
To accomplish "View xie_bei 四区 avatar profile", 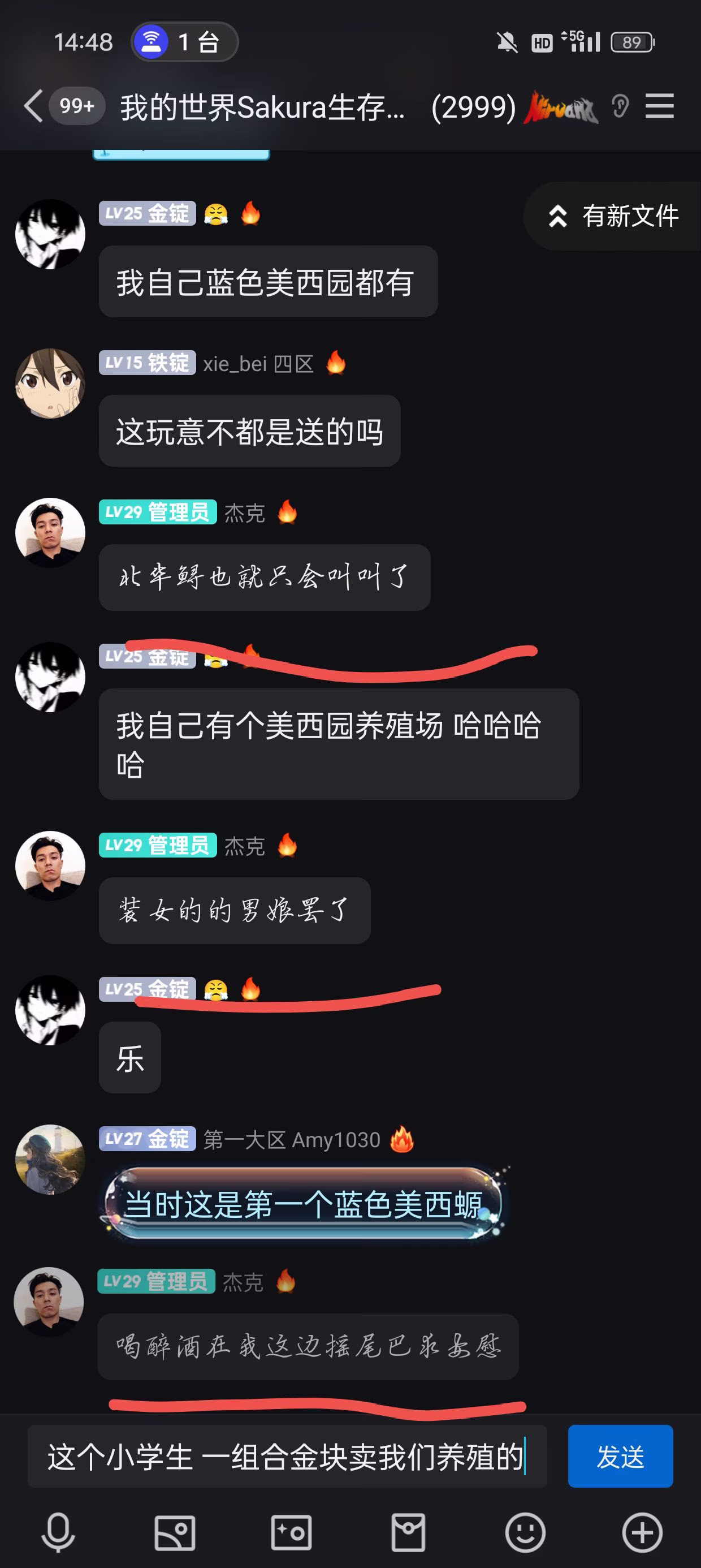I will click(x=50, y=384).
